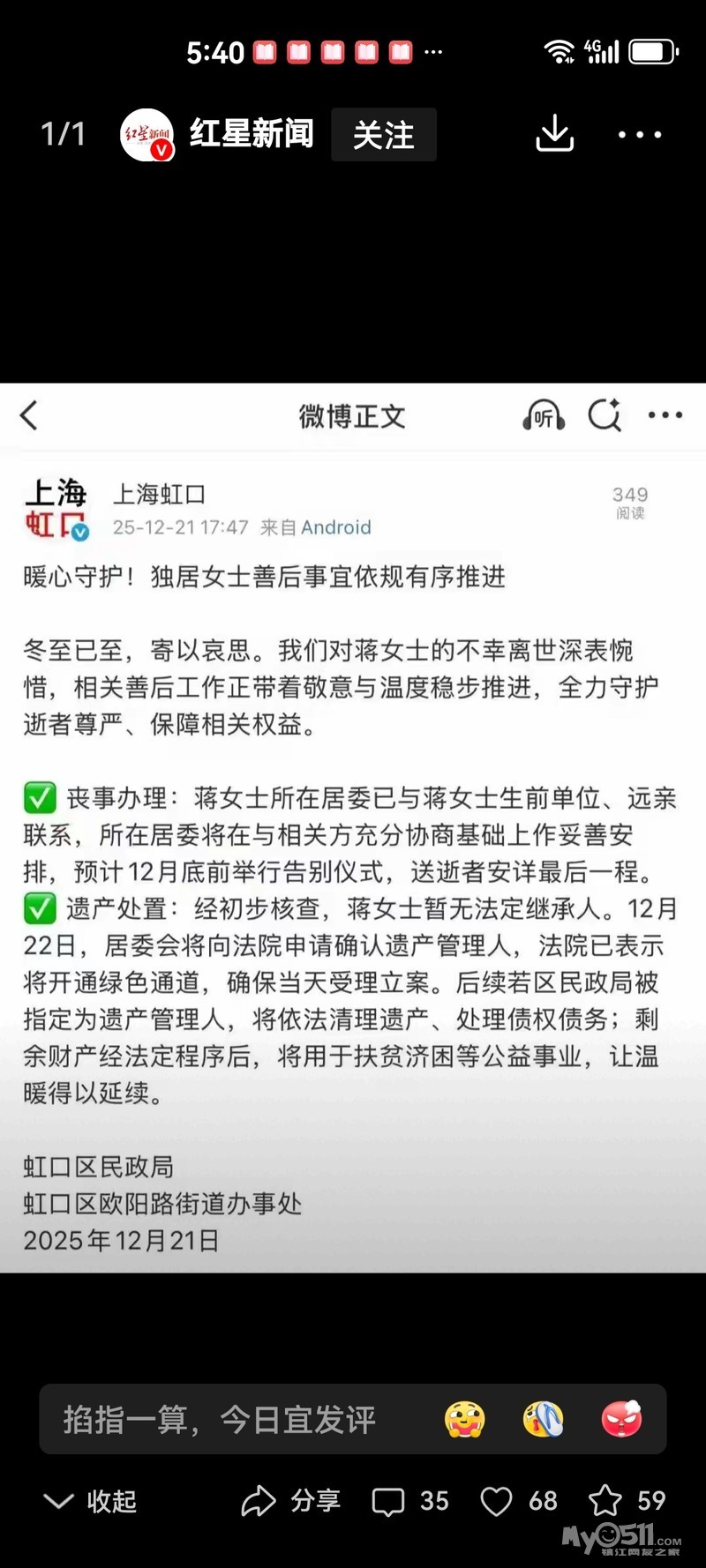
Task: Send the drooling face emoji
Action: pyautogui.click(x=465, y=1420)
